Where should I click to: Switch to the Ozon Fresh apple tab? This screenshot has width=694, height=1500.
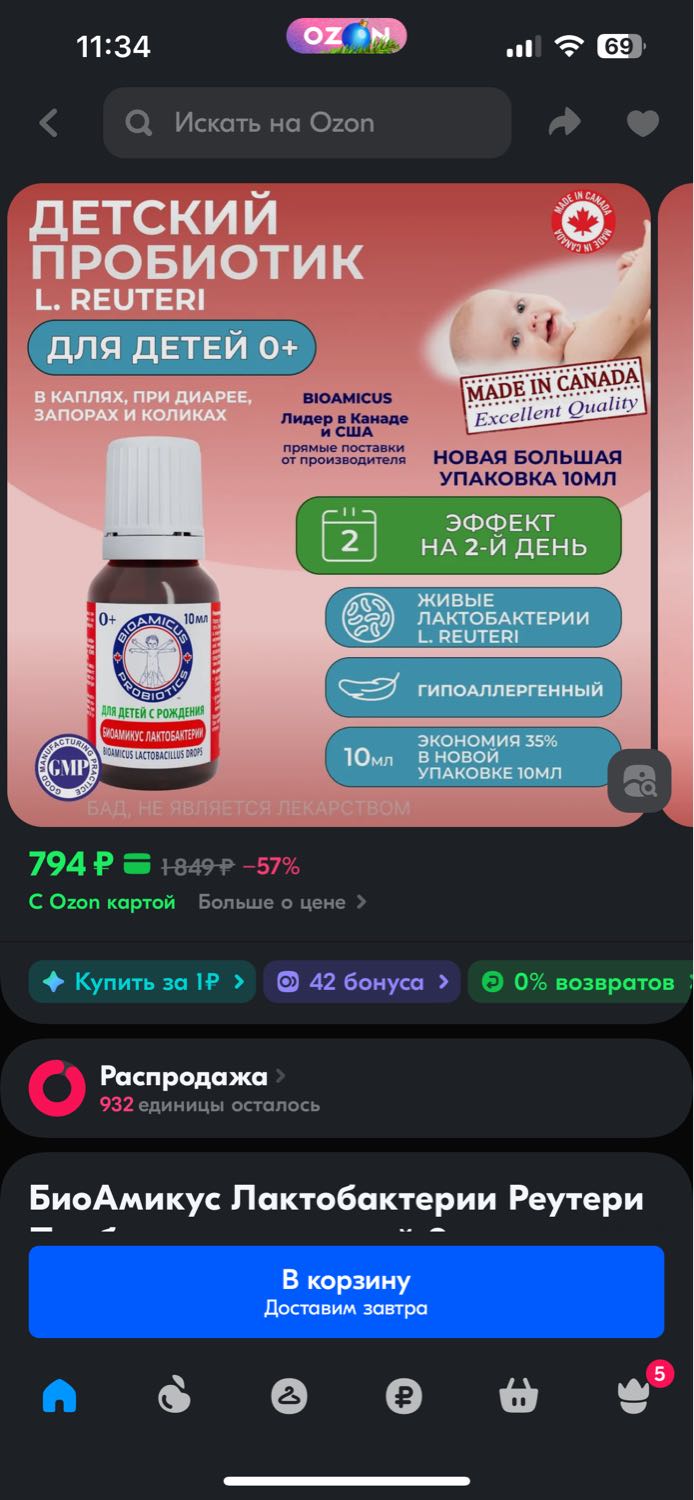pos(174,1395)
